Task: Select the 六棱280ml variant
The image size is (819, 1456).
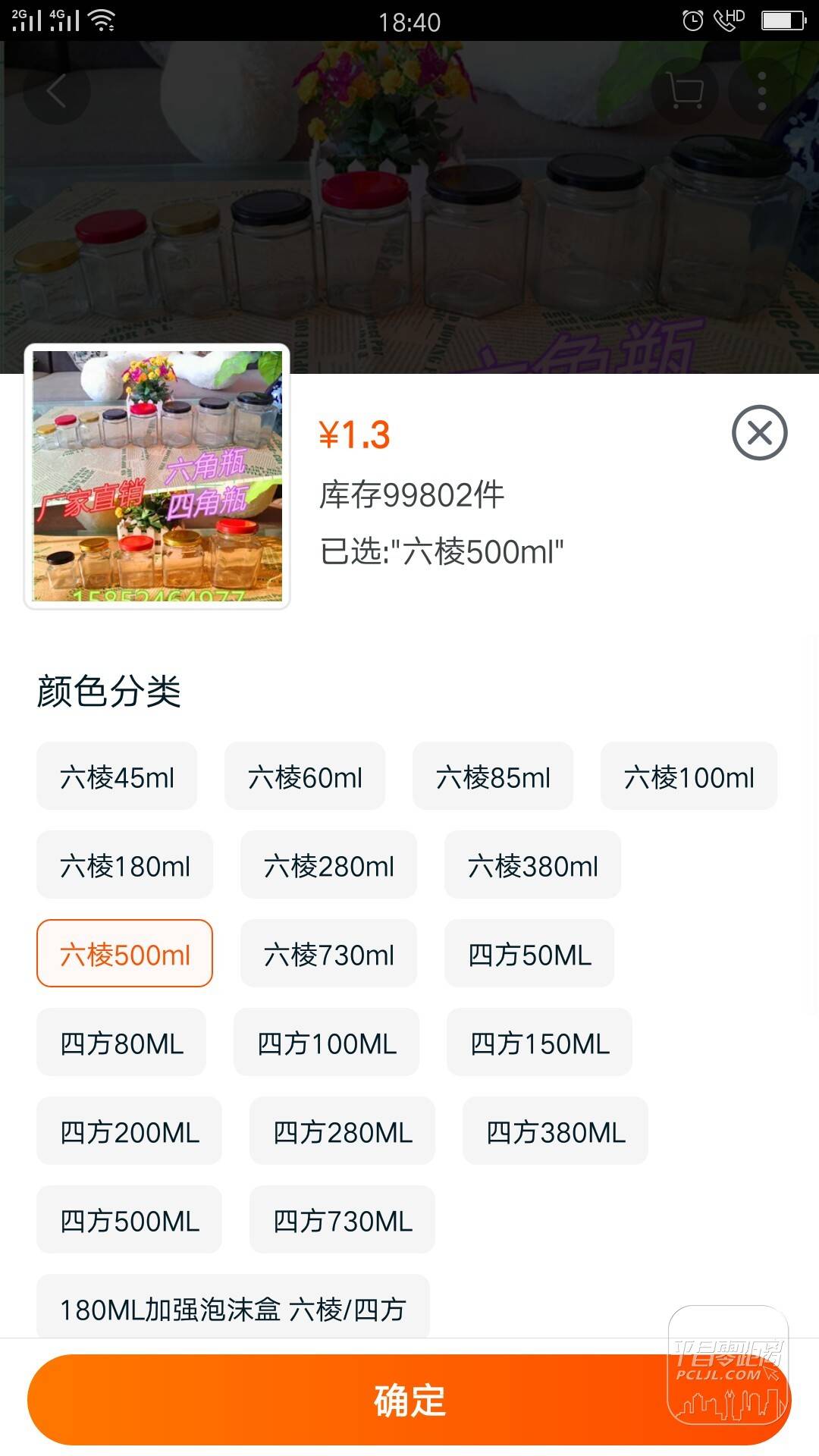Action: coord(328,865)
